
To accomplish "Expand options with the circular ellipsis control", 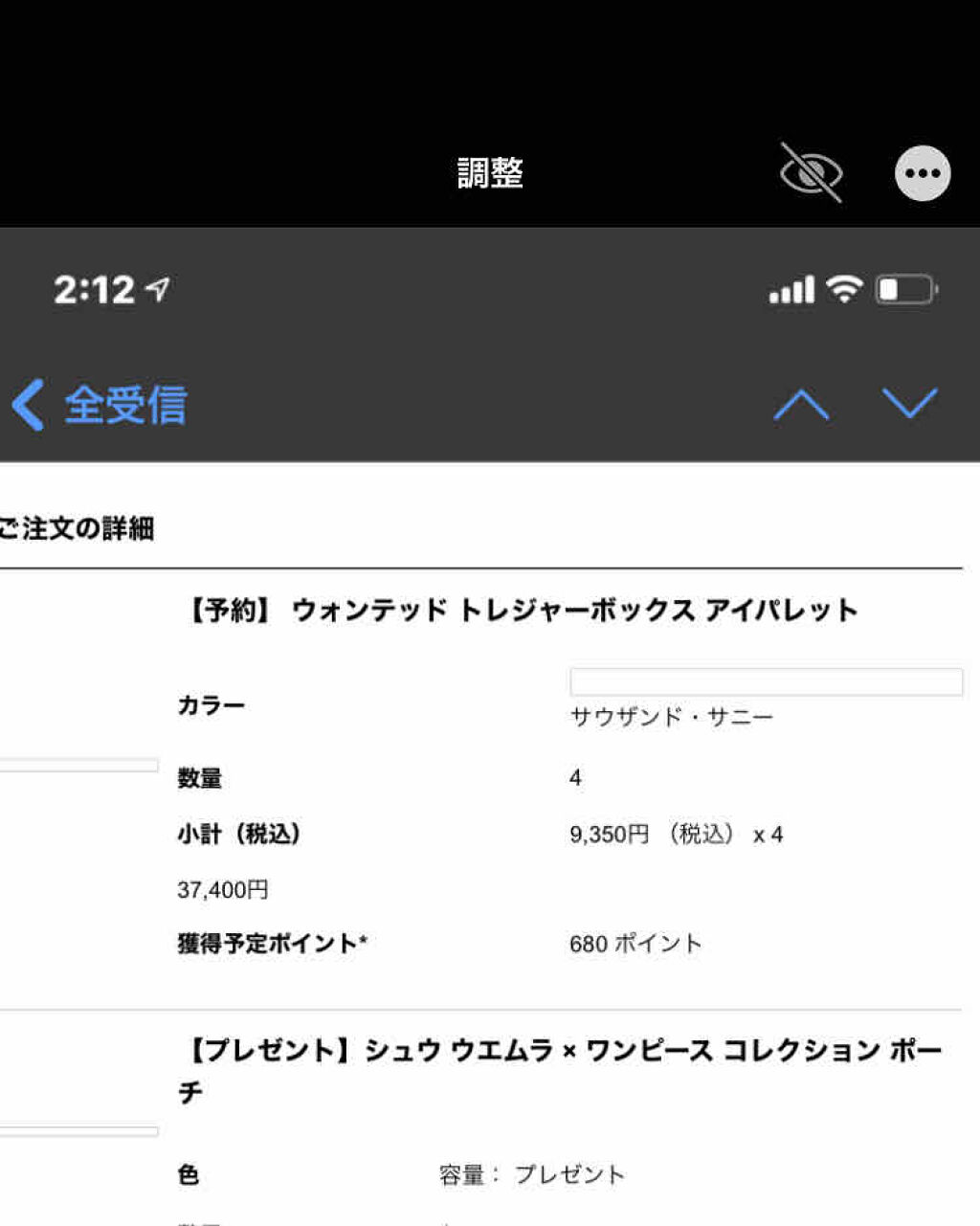I will point(922,172).
